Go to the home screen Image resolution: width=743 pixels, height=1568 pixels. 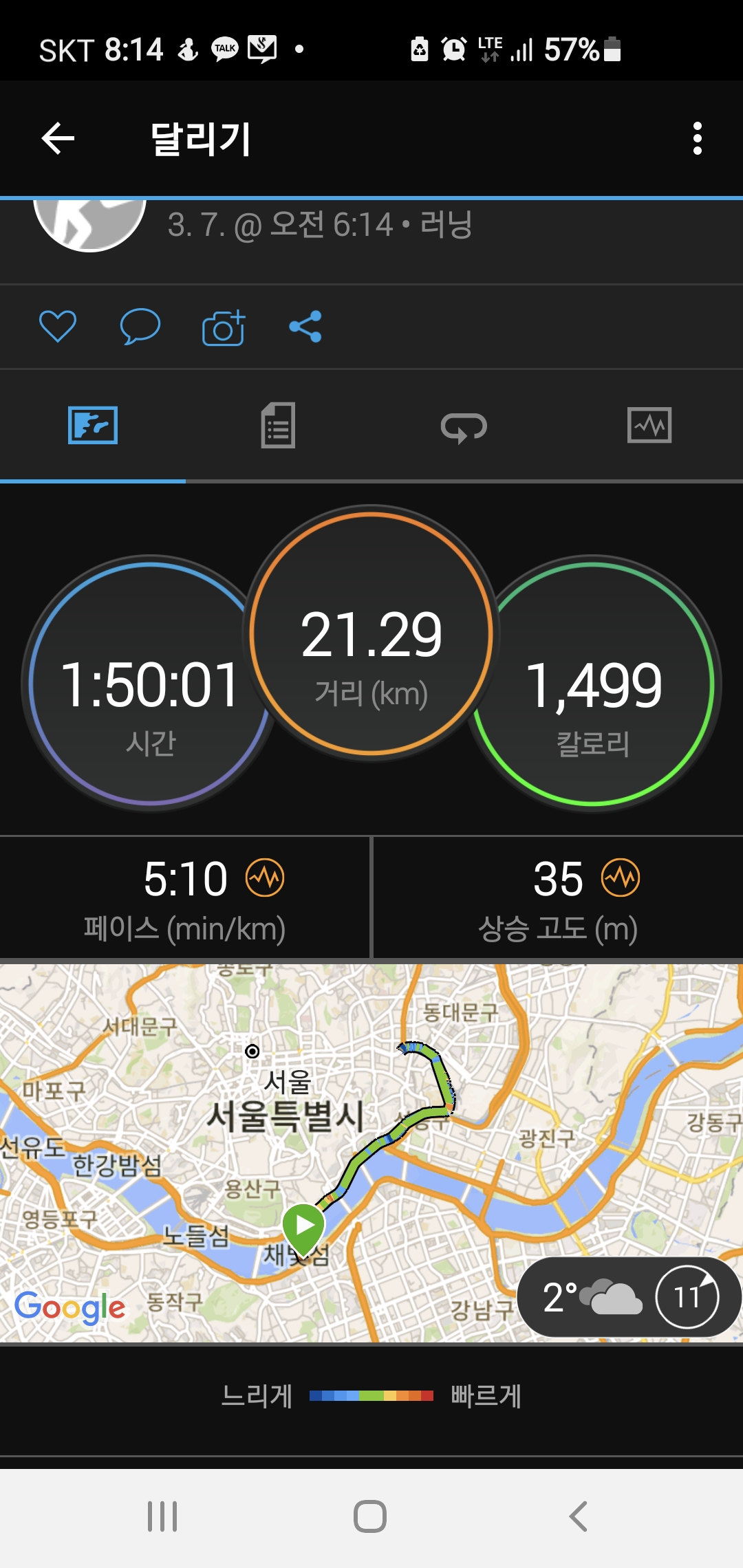click(370, 1516)
